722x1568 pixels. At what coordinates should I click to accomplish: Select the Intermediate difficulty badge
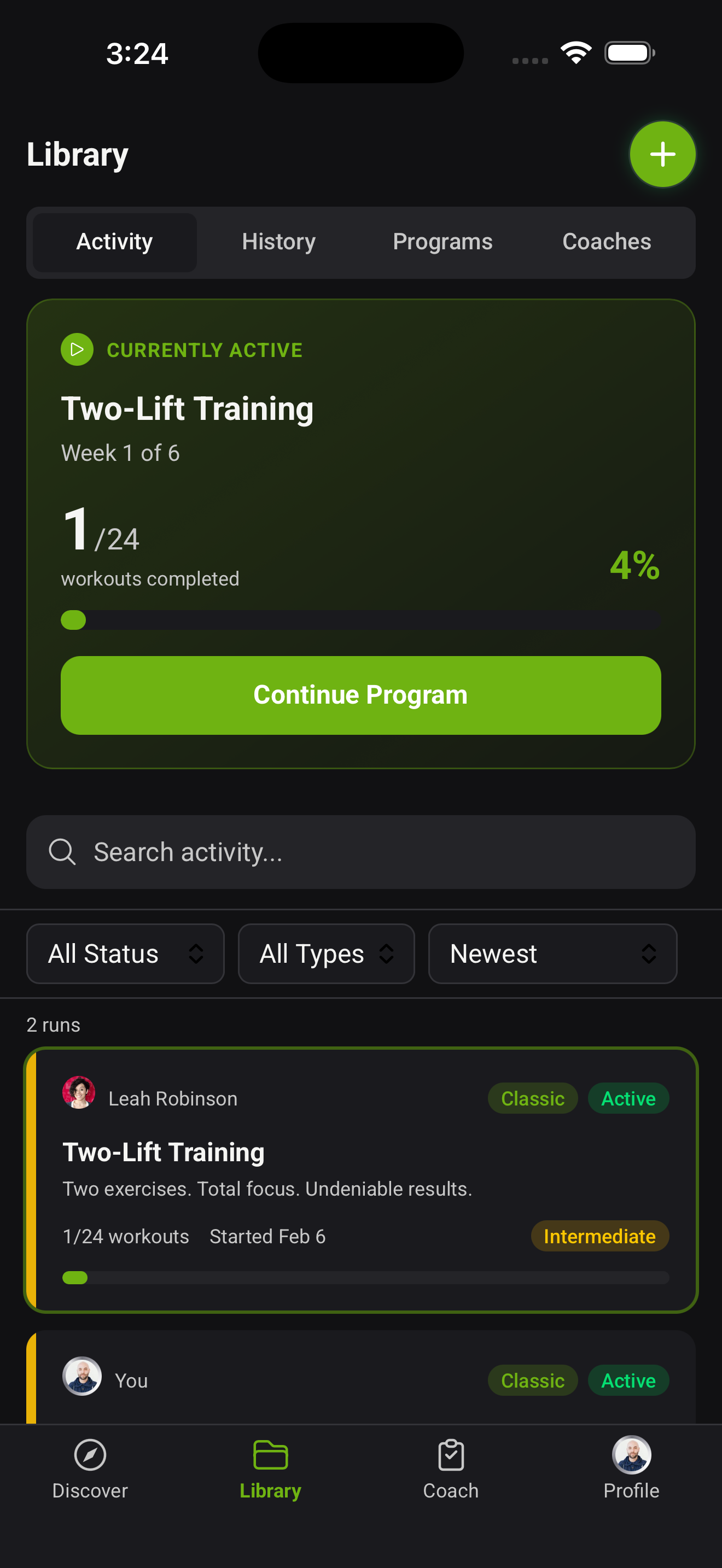tap(599, 1236)
